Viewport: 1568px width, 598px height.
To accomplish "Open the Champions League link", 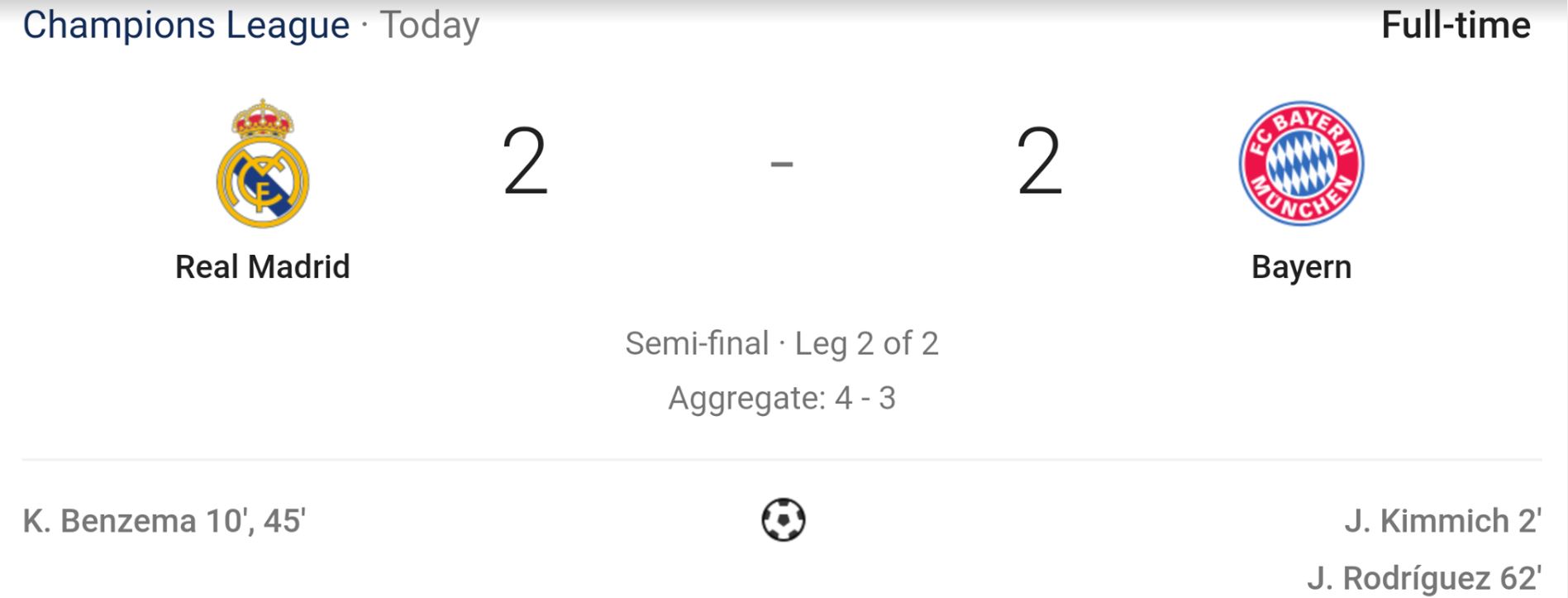I will [x=186, y=25].
